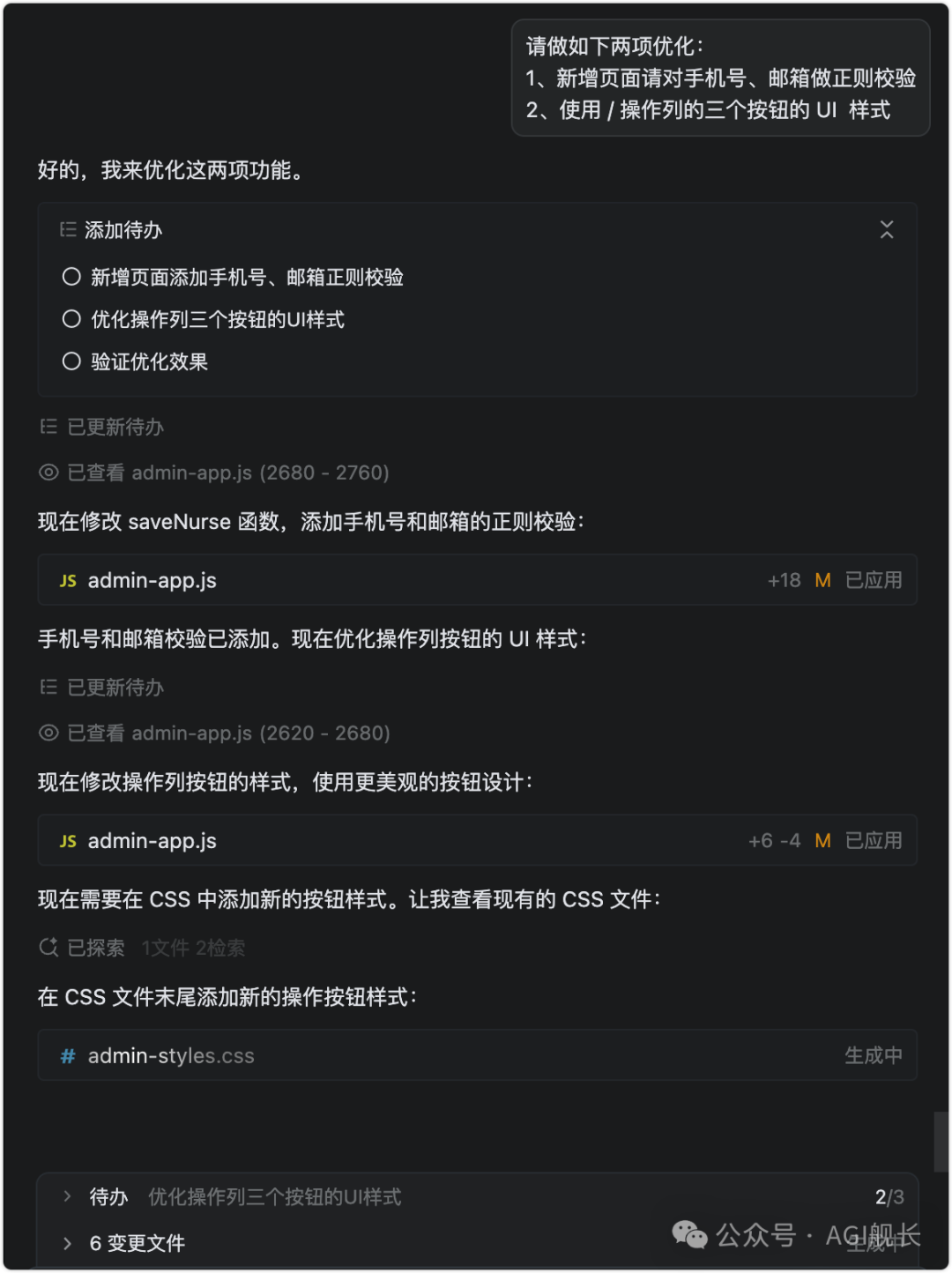Expand the 待办 section at the bottom

[68, 1196]
